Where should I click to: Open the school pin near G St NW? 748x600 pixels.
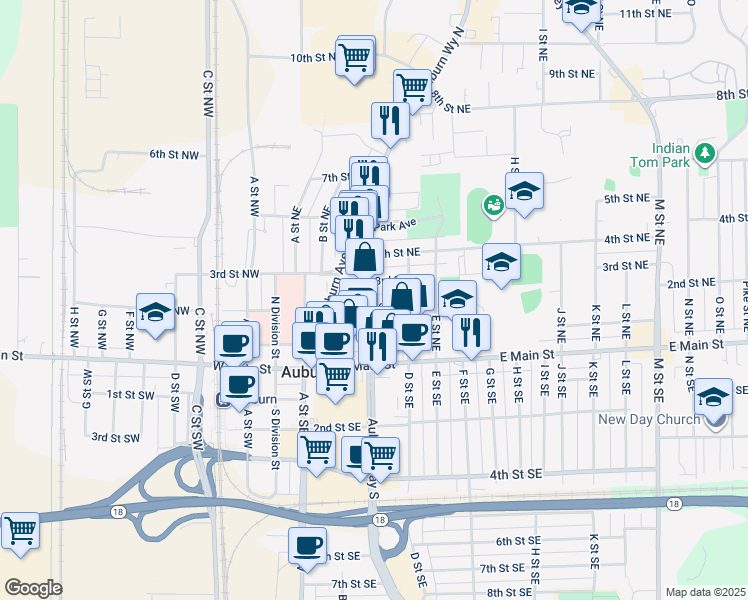tap(155, 312)
